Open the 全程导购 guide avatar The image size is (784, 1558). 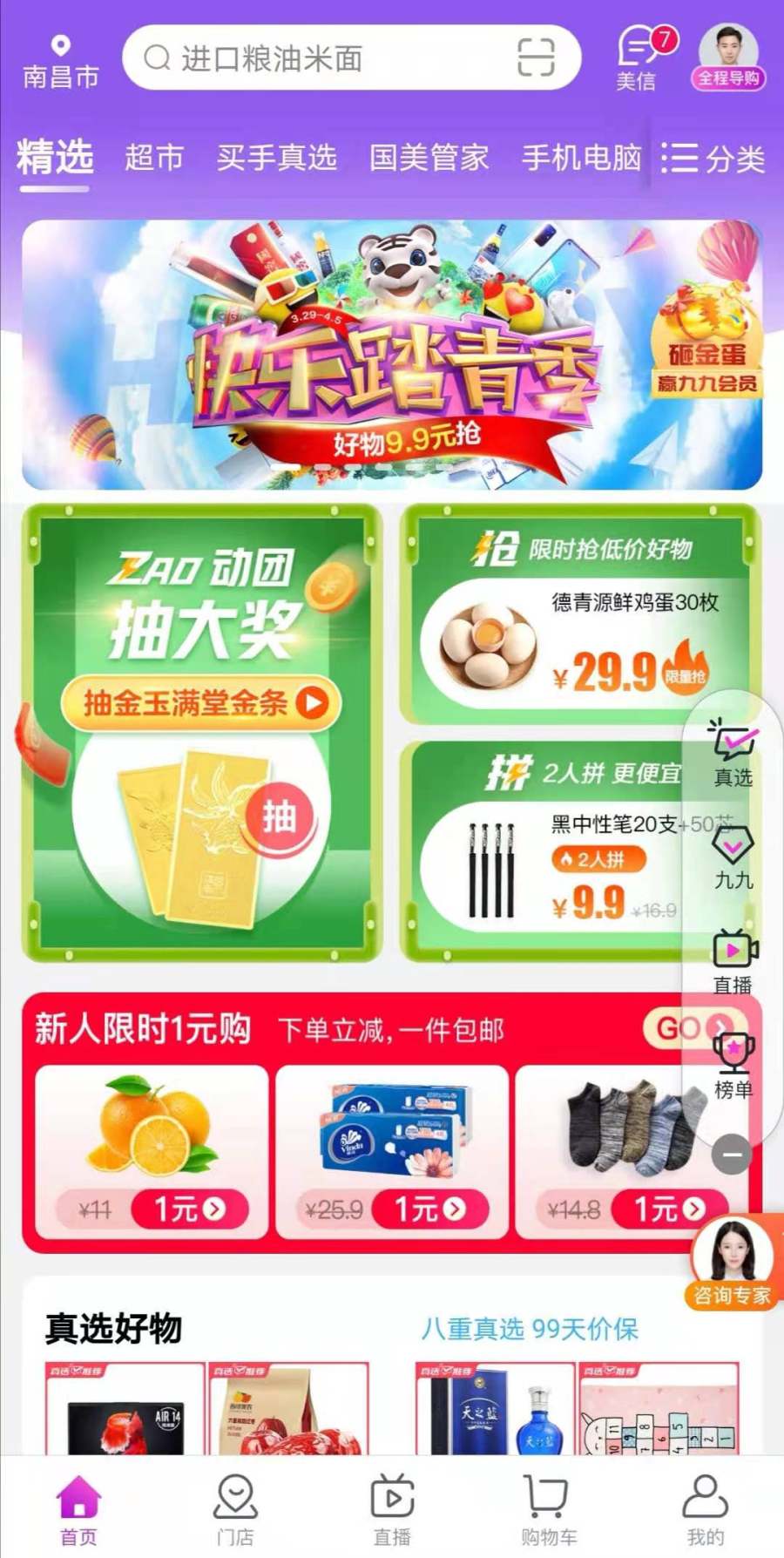[728, 58]
